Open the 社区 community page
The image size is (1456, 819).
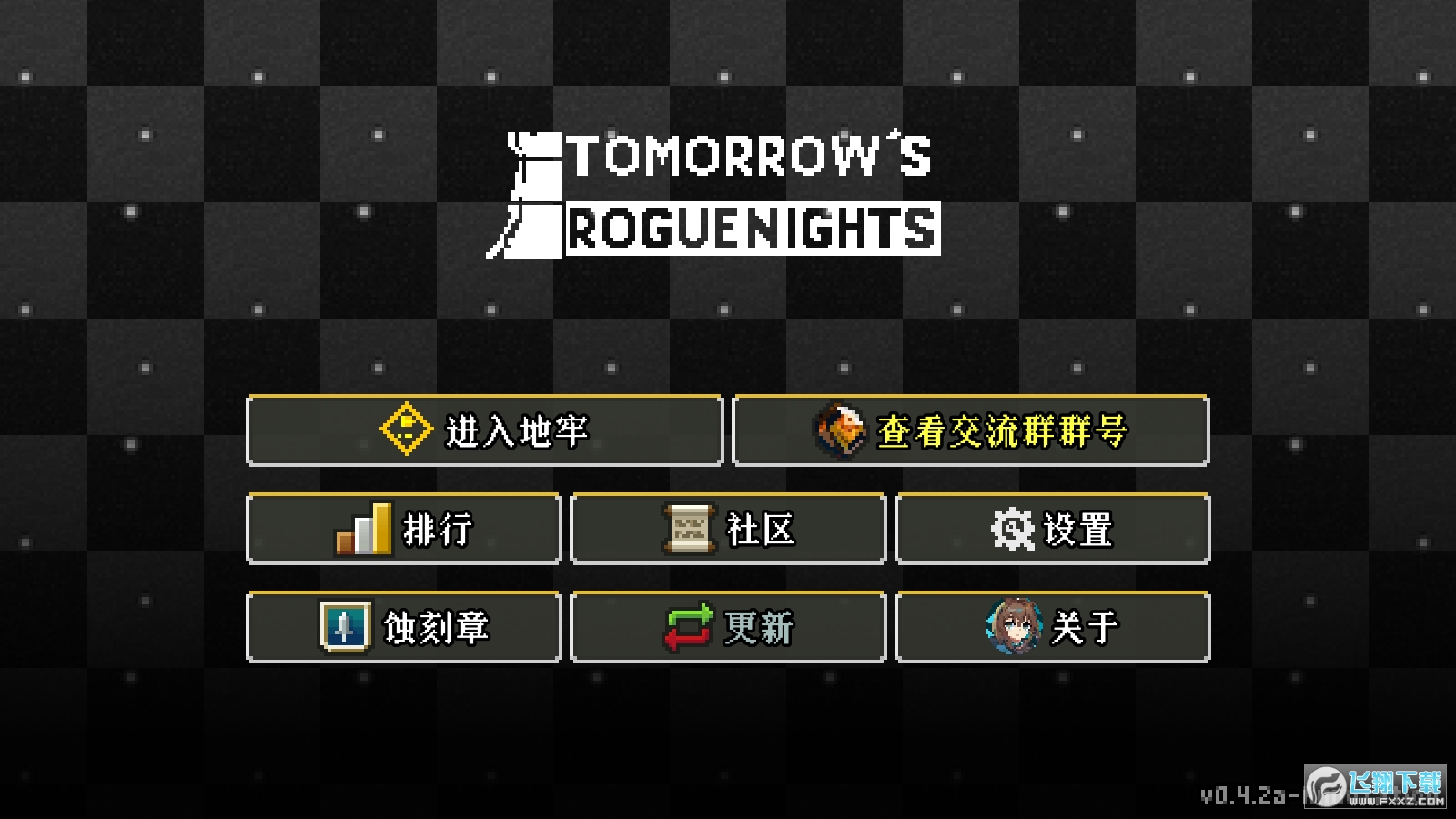tap(728, 529)
